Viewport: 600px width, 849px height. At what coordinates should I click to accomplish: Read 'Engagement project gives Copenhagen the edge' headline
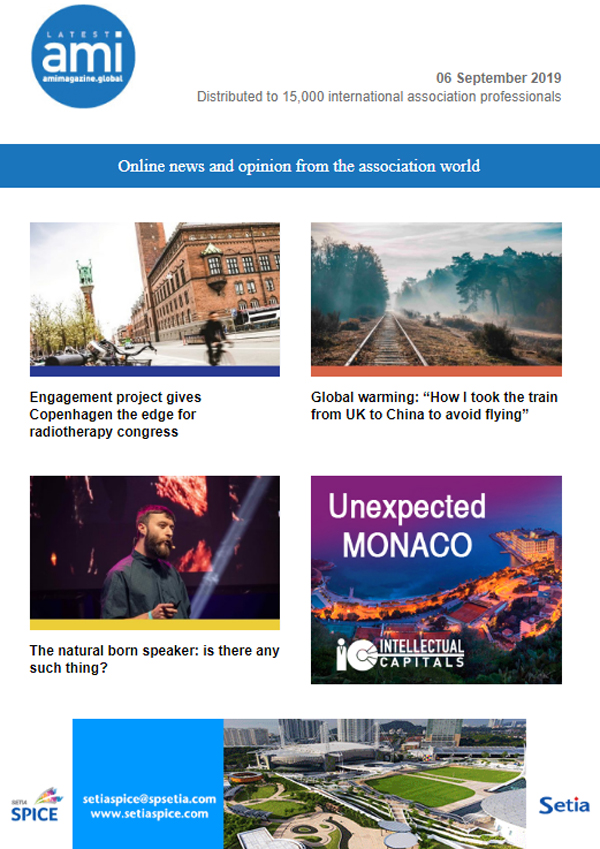115,414
